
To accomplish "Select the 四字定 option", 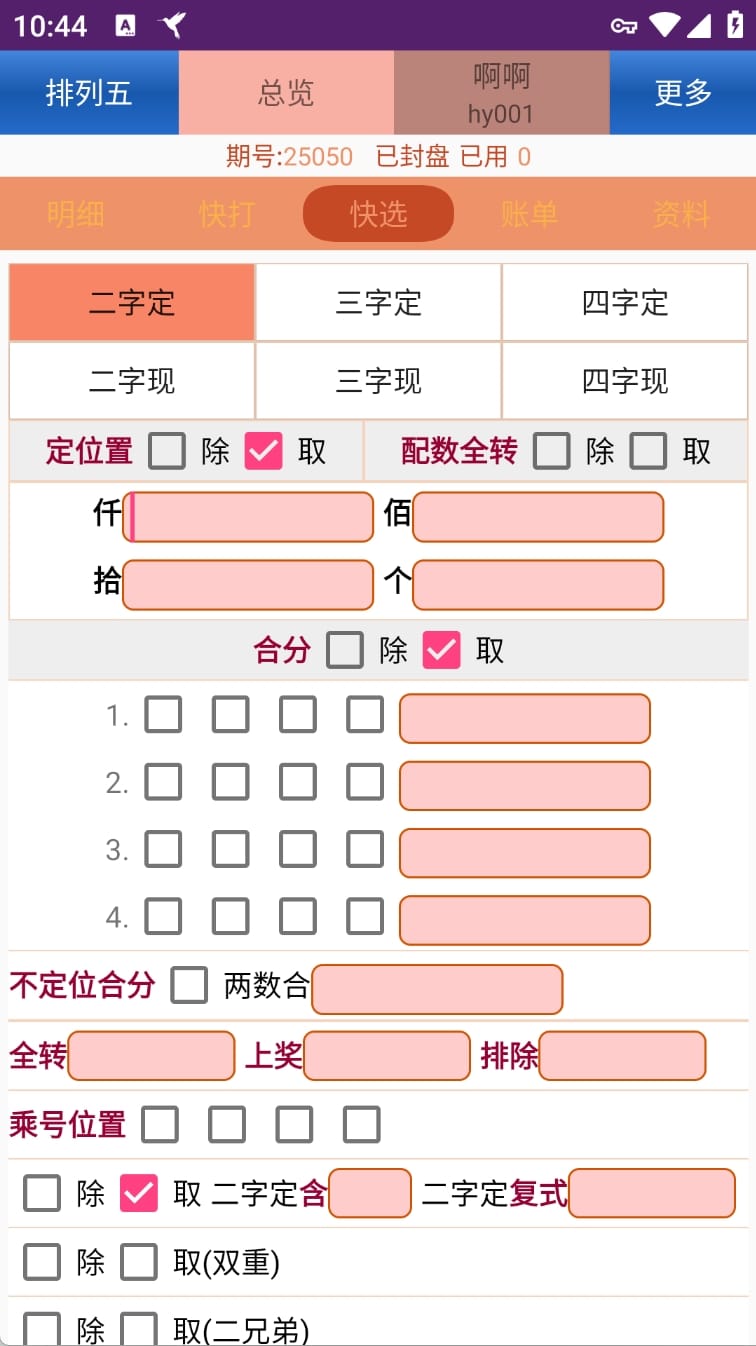I will pos(625,303).
